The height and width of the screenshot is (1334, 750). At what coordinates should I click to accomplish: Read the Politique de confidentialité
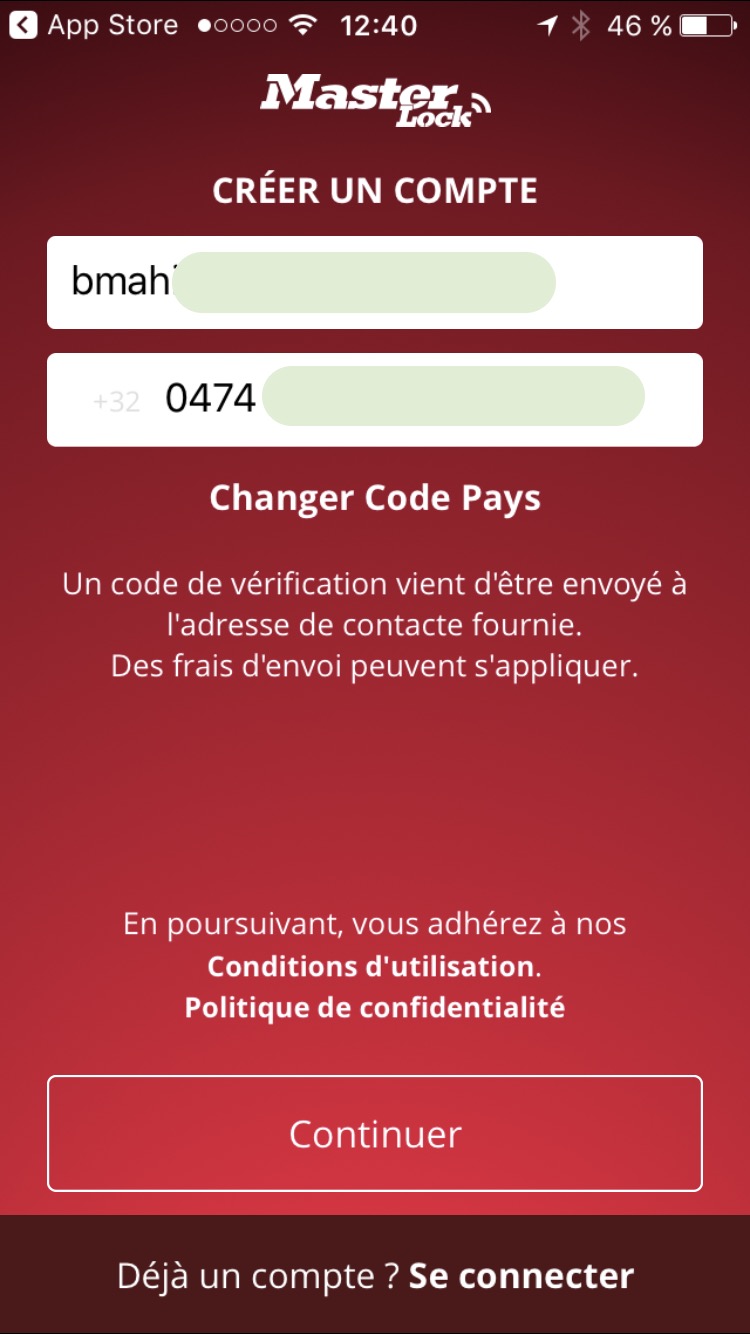375,1007
